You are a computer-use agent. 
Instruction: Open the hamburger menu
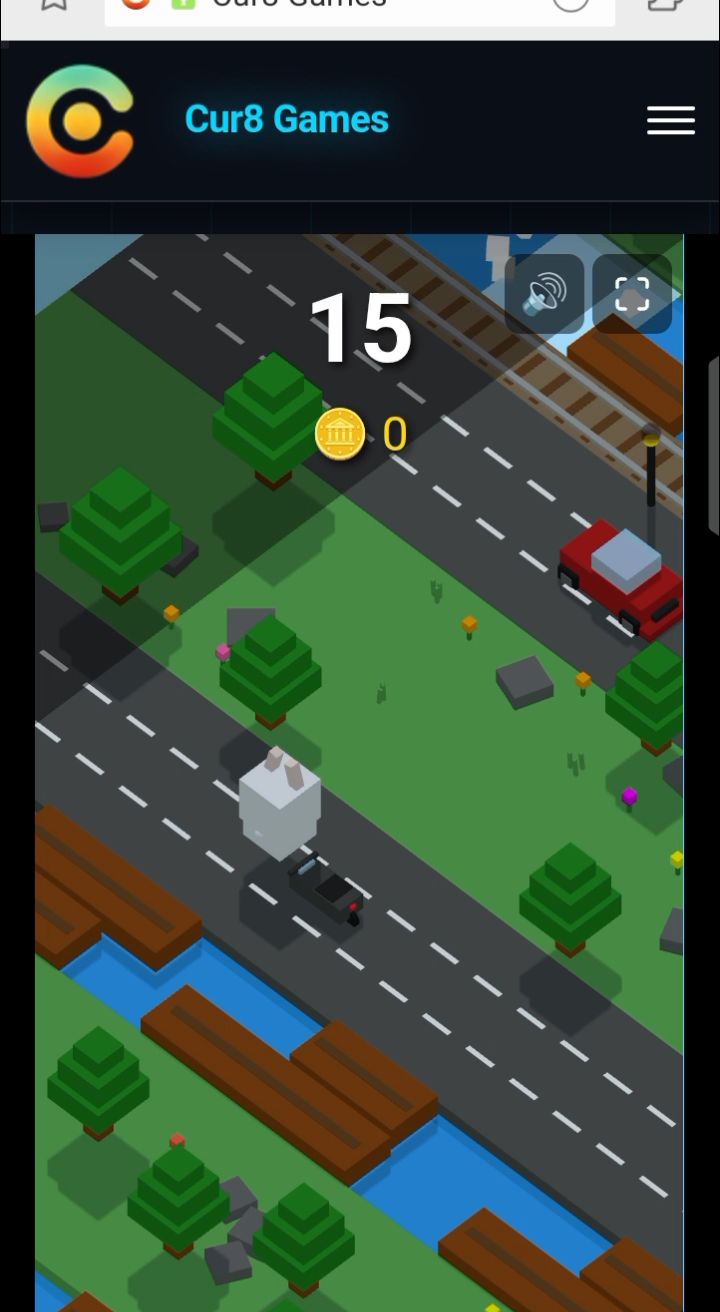pos(670,120)
